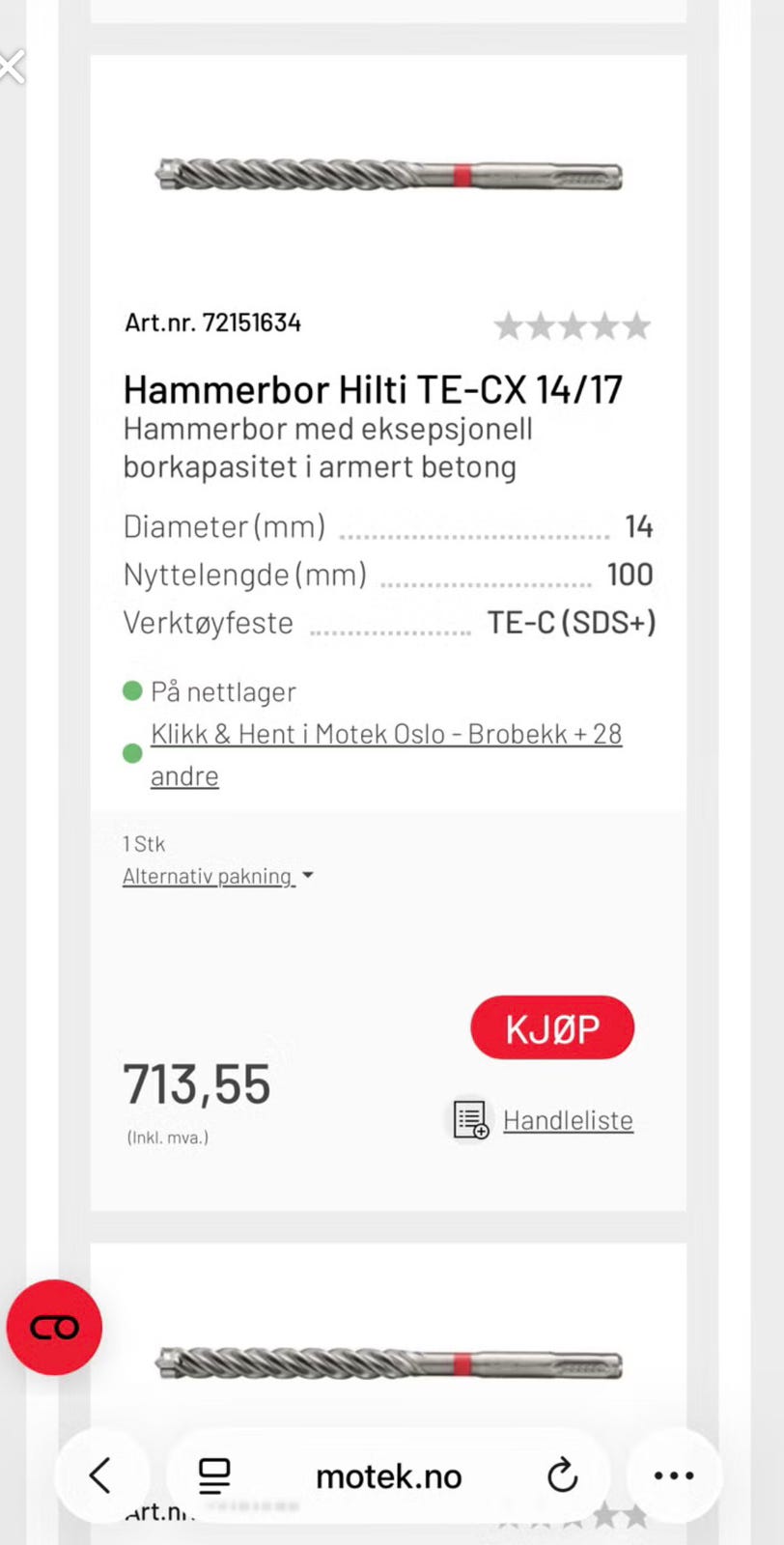Screen dimensions: 784x1545
Task: Tap the red KJØP buy button
Action: [552, 1027]
